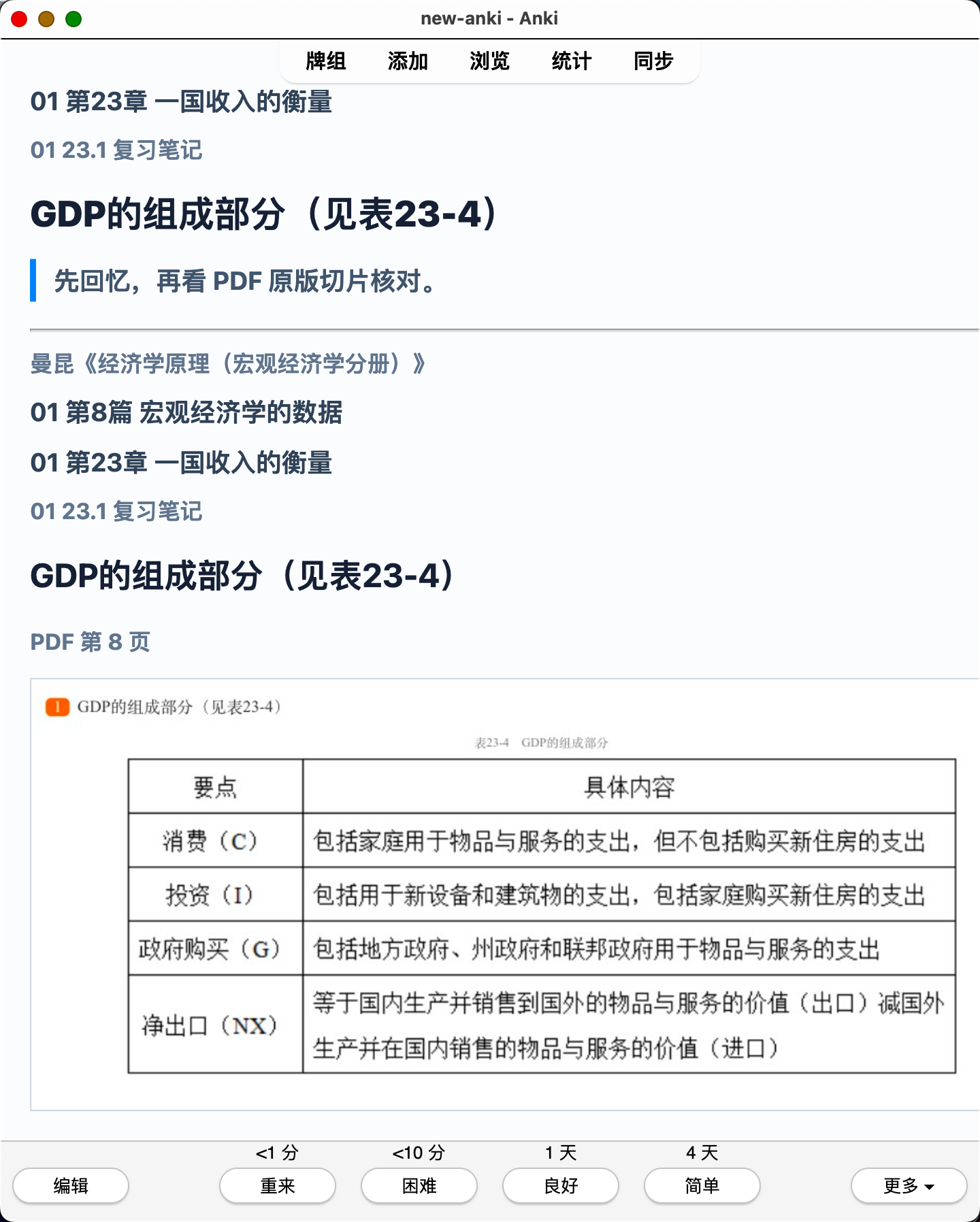The width and height of the screenshot is (980, 1222).
Task: Edit the current card with 编辑
Action: click(71, 1186)
